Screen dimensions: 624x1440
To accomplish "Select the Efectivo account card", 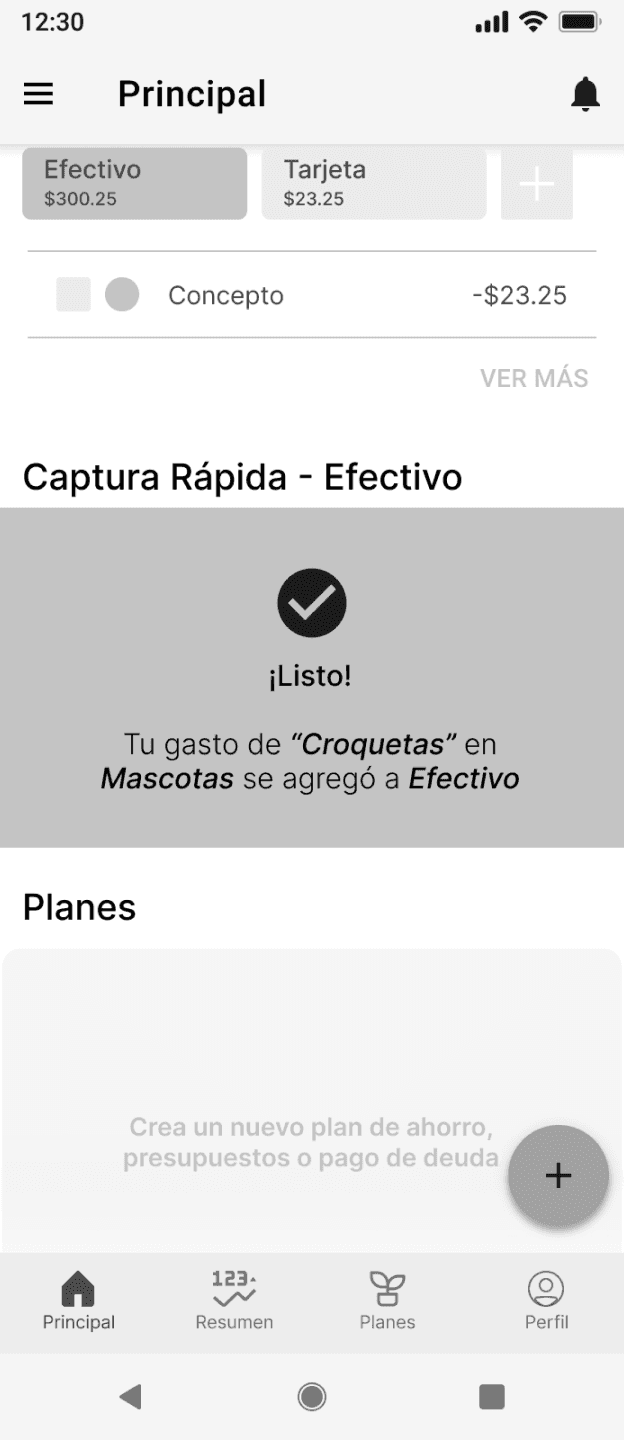I will click(x=135, y=183).
